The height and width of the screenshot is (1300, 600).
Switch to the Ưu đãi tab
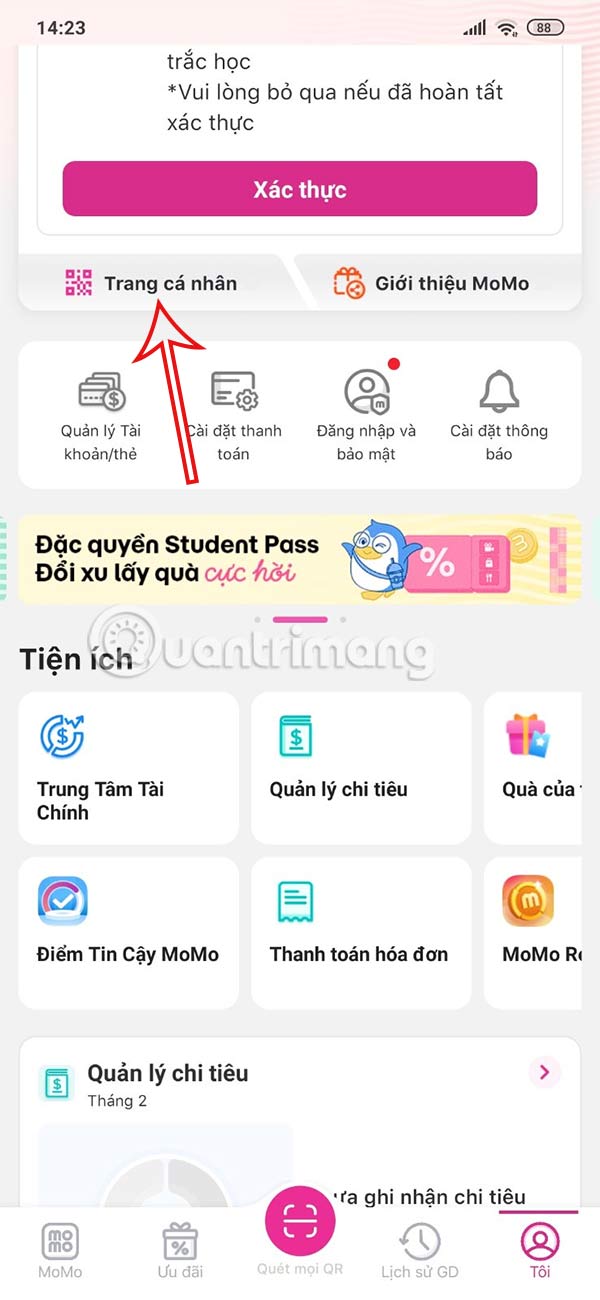180,1250
